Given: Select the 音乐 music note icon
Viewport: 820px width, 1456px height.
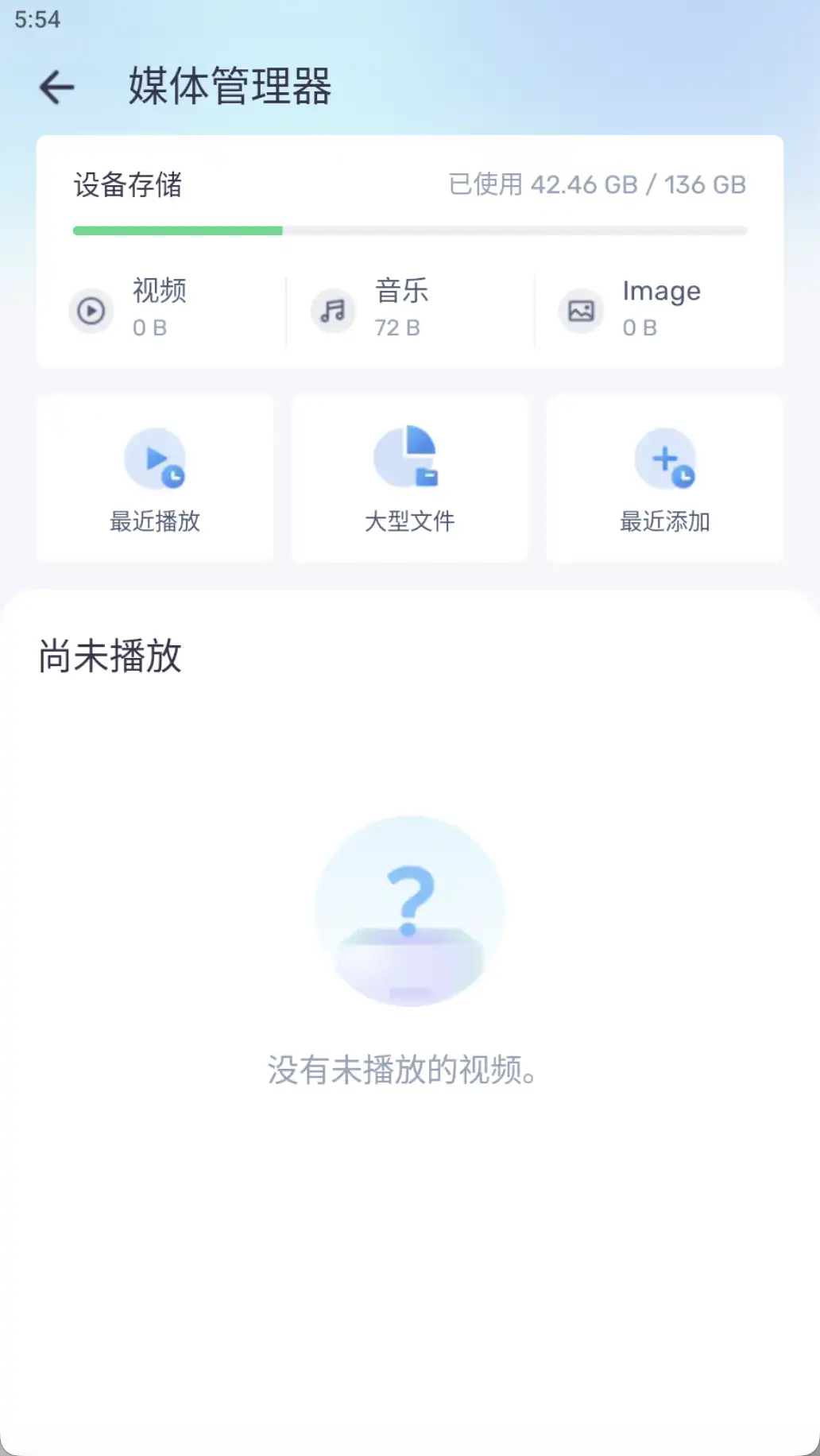Looking at the screenshot, I should coord(332,311).
